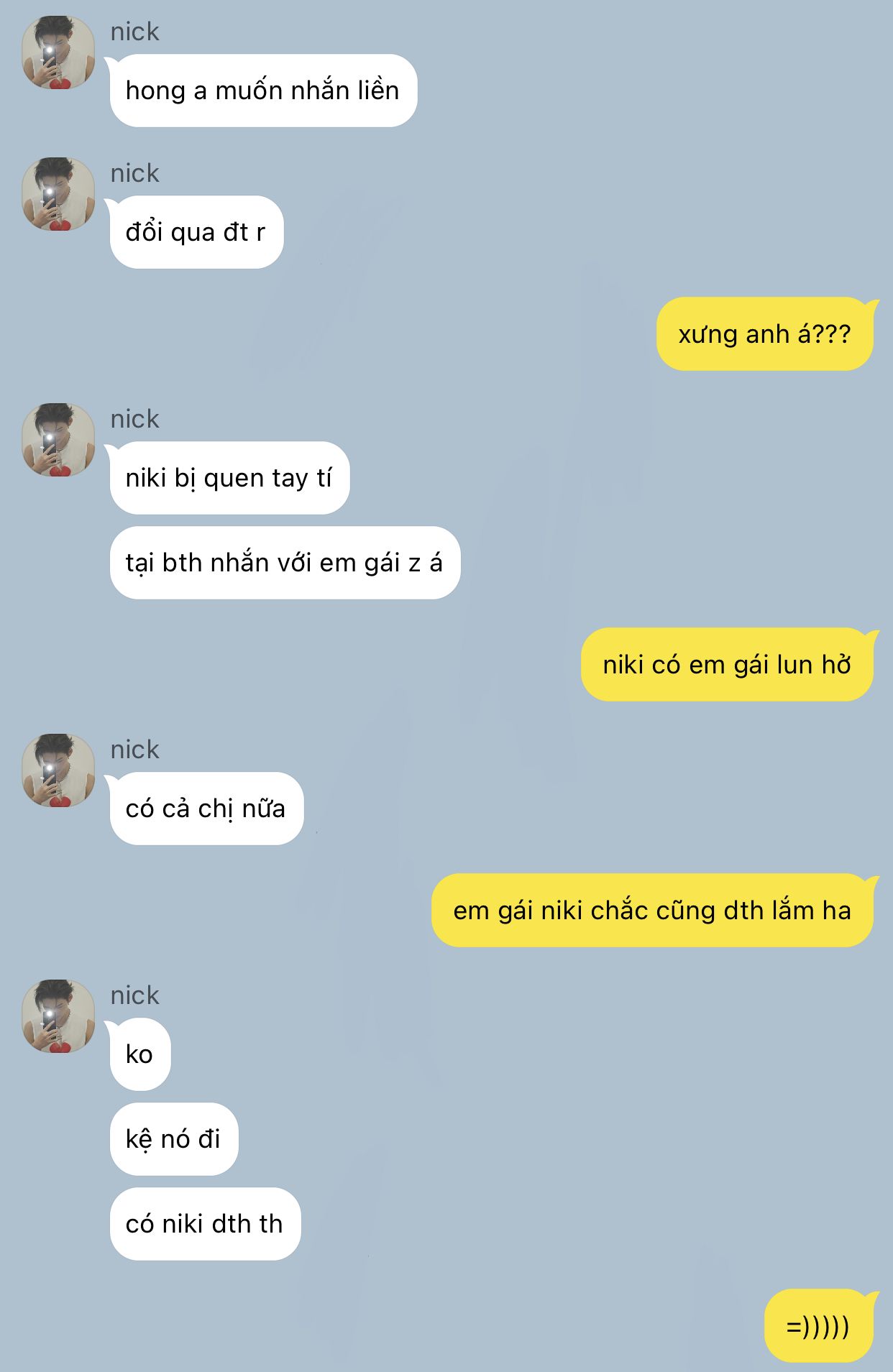
Task: Tap nick's profile photo next to "đổi qua đt r"
Action: (x=58, y=194)
